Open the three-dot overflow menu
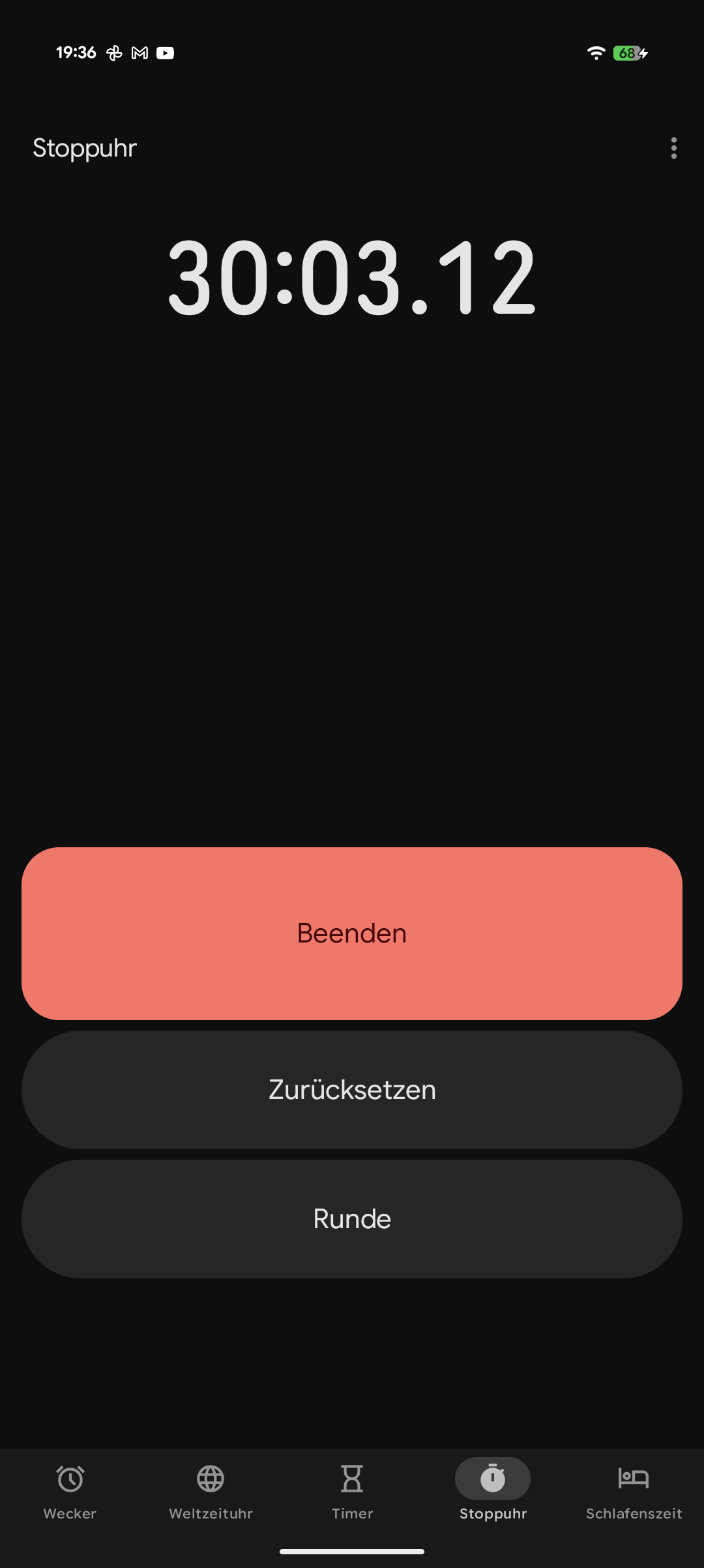The height and width of the screenshot is (1568, 704). click(x=673, y=148)
